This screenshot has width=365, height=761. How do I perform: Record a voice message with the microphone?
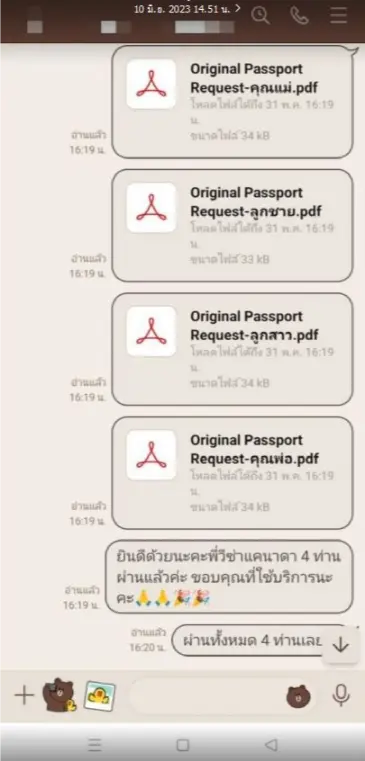coord(341,696)
